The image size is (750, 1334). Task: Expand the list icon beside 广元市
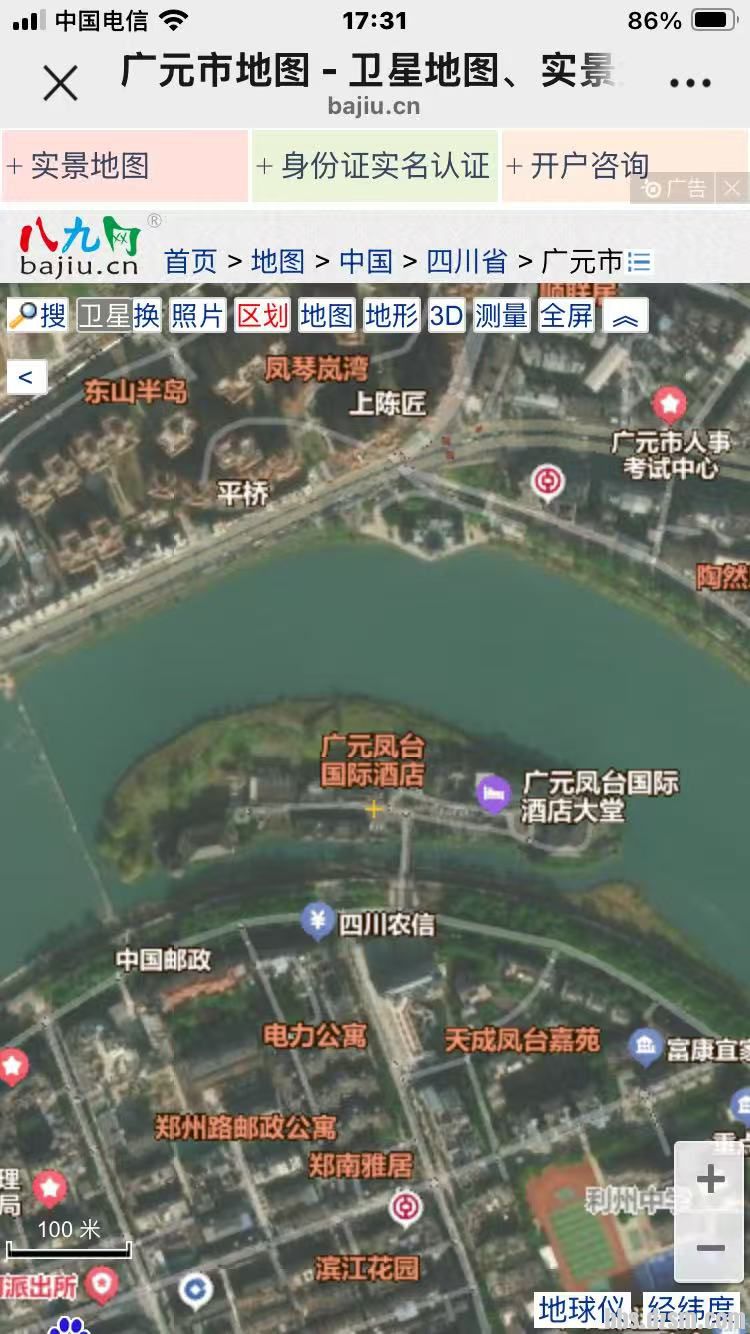(x=639, y=262)
